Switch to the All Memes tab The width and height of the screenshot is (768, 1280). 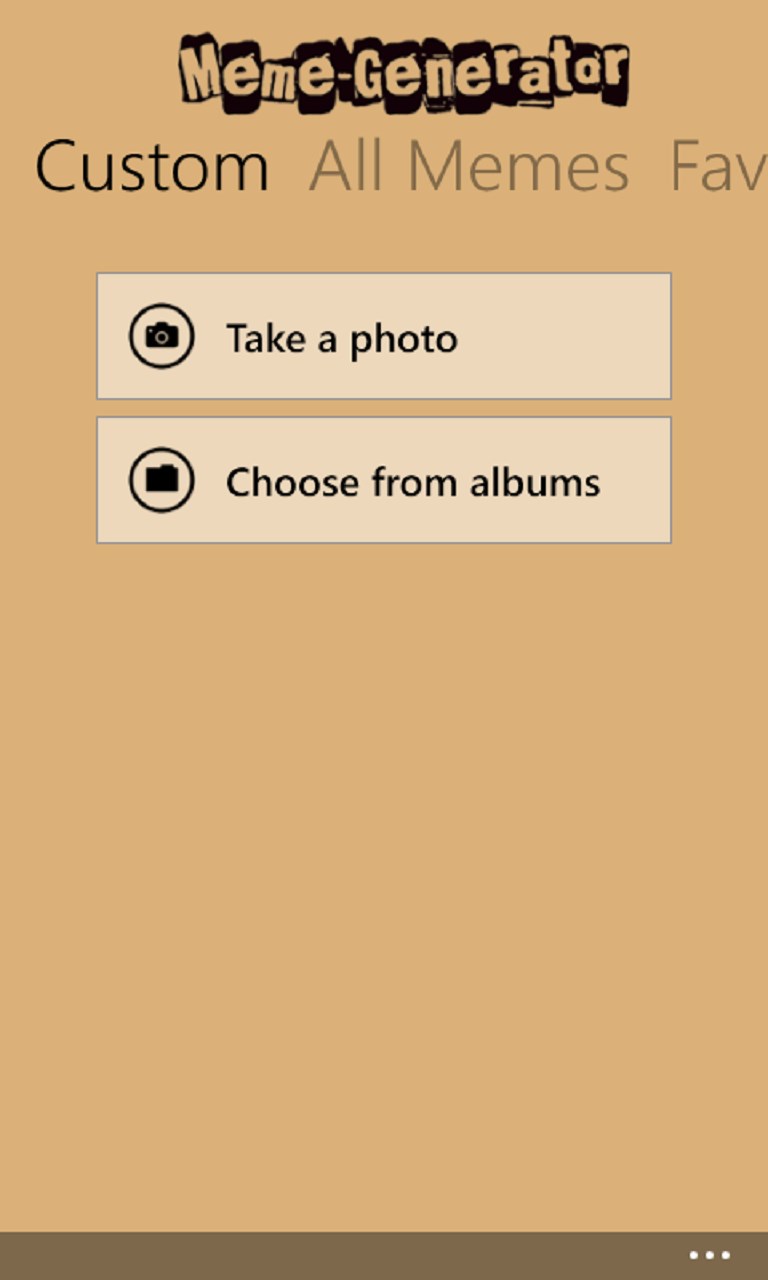pyautogui.click(x=469, y=168)
